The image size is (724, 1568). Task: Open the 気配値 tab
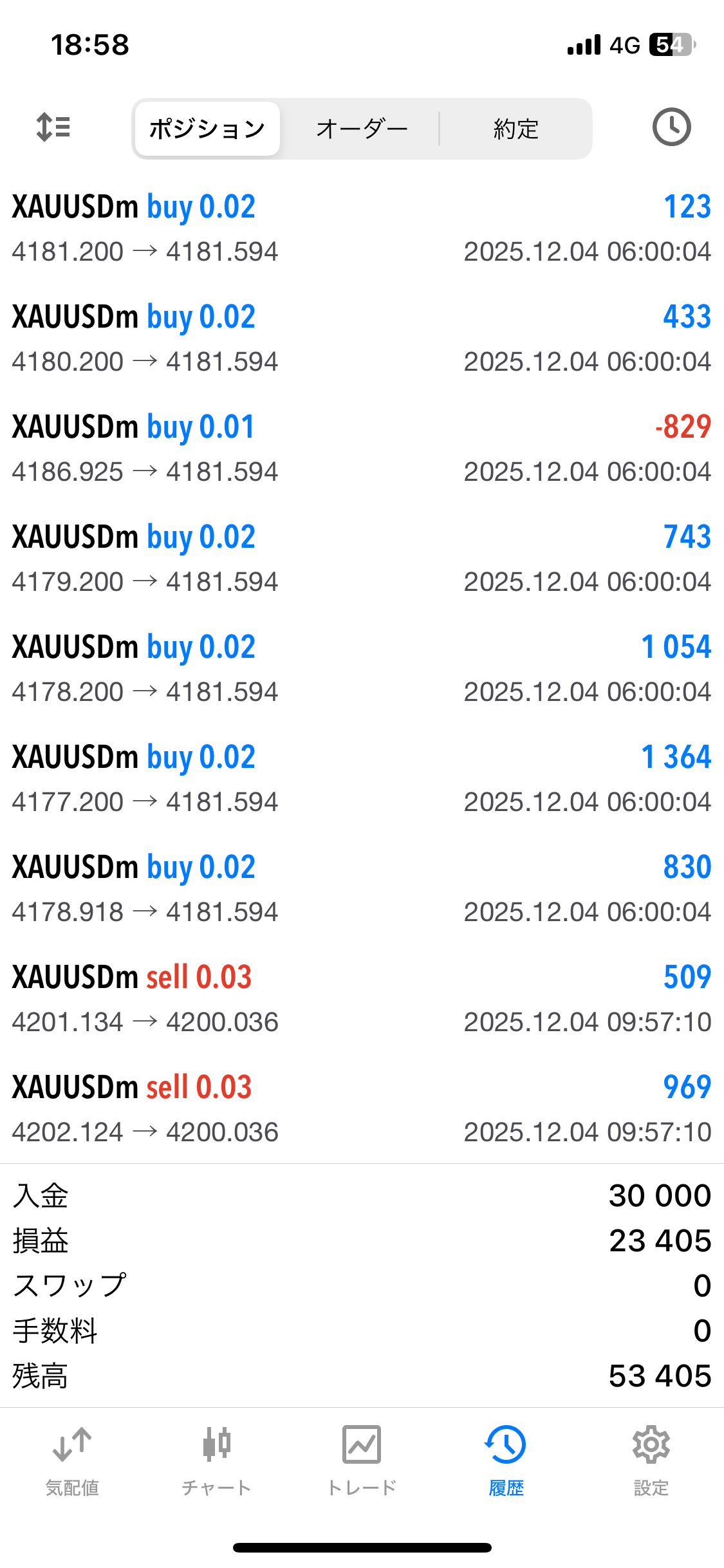(x=72, y=1461)
